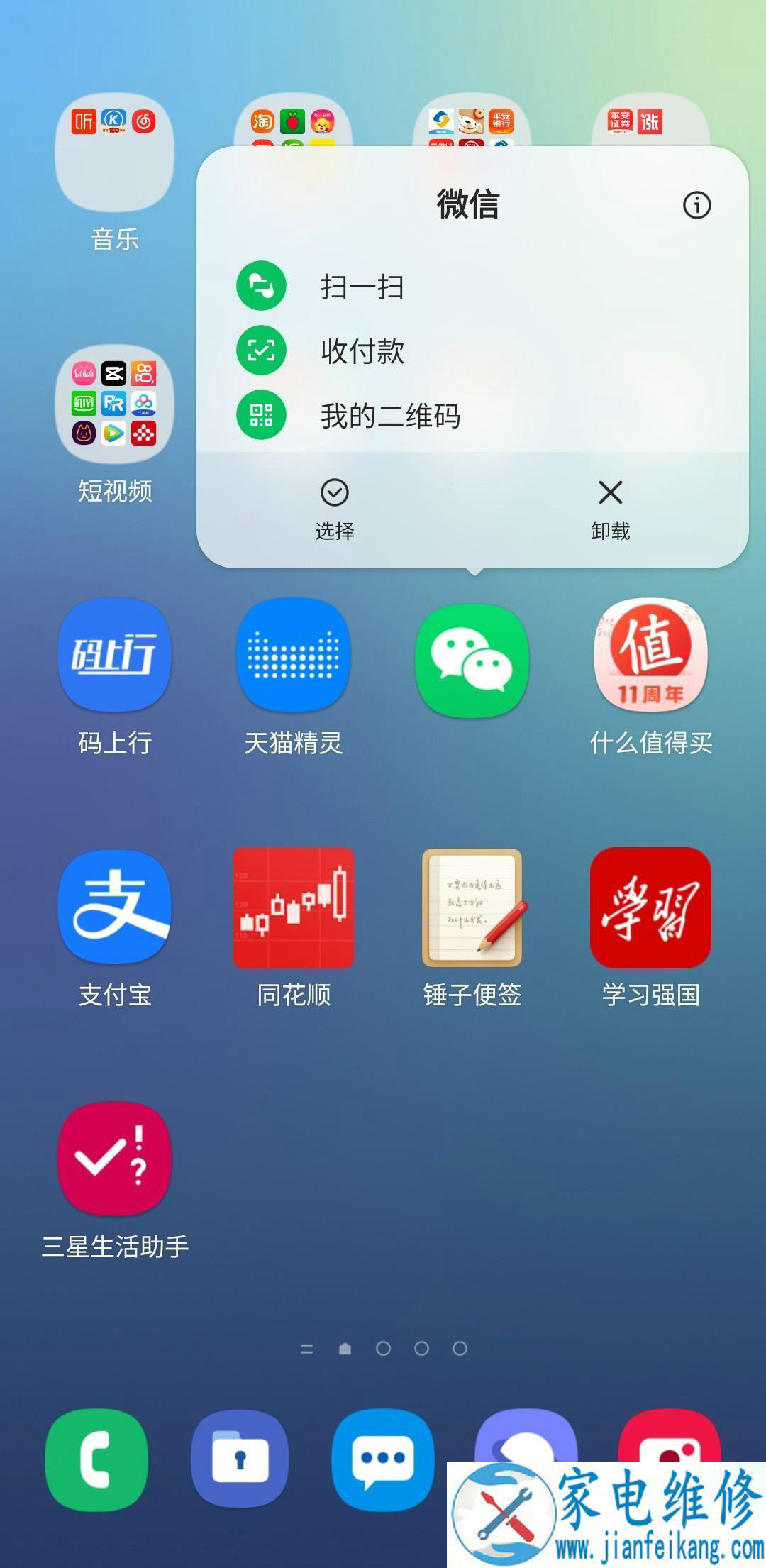
Task: Select 扫一扫 shortcut
Action: 362,287
